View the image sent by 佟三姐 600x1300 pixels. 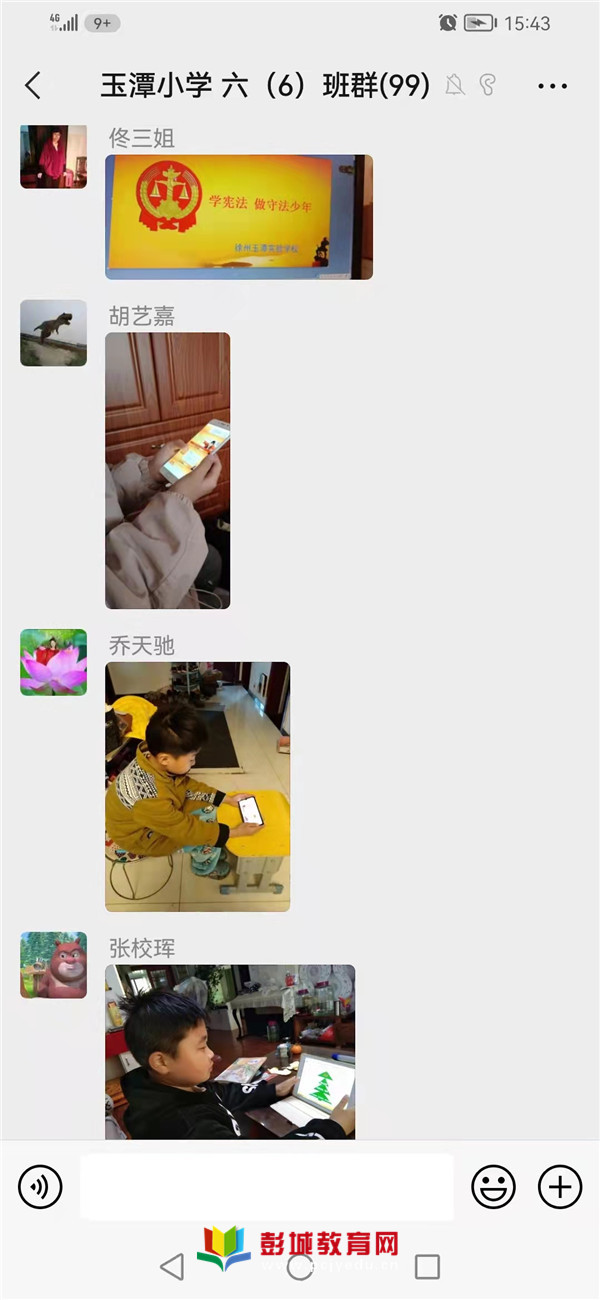coord(238,217)
